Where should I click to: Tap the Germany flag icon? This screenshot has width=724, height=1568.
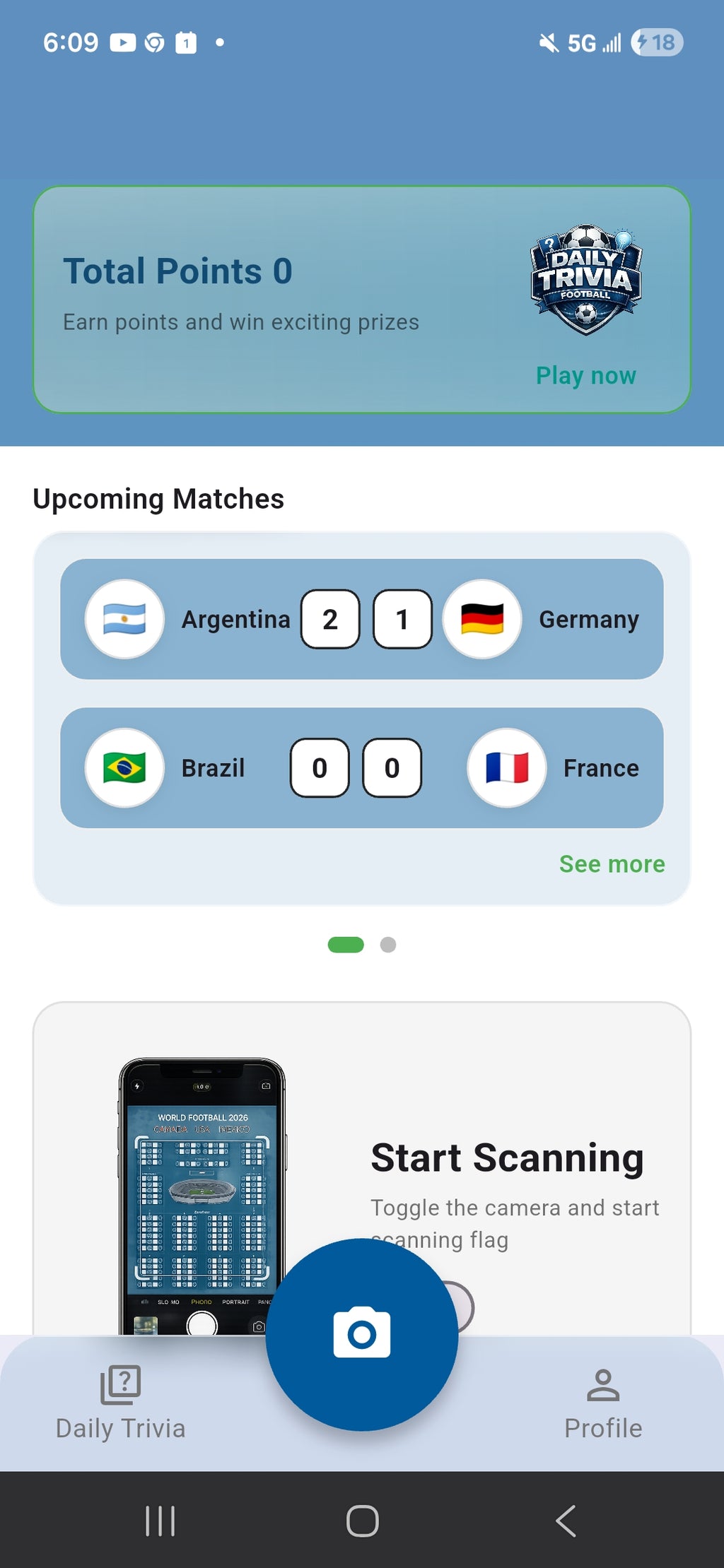coord(483,619)
